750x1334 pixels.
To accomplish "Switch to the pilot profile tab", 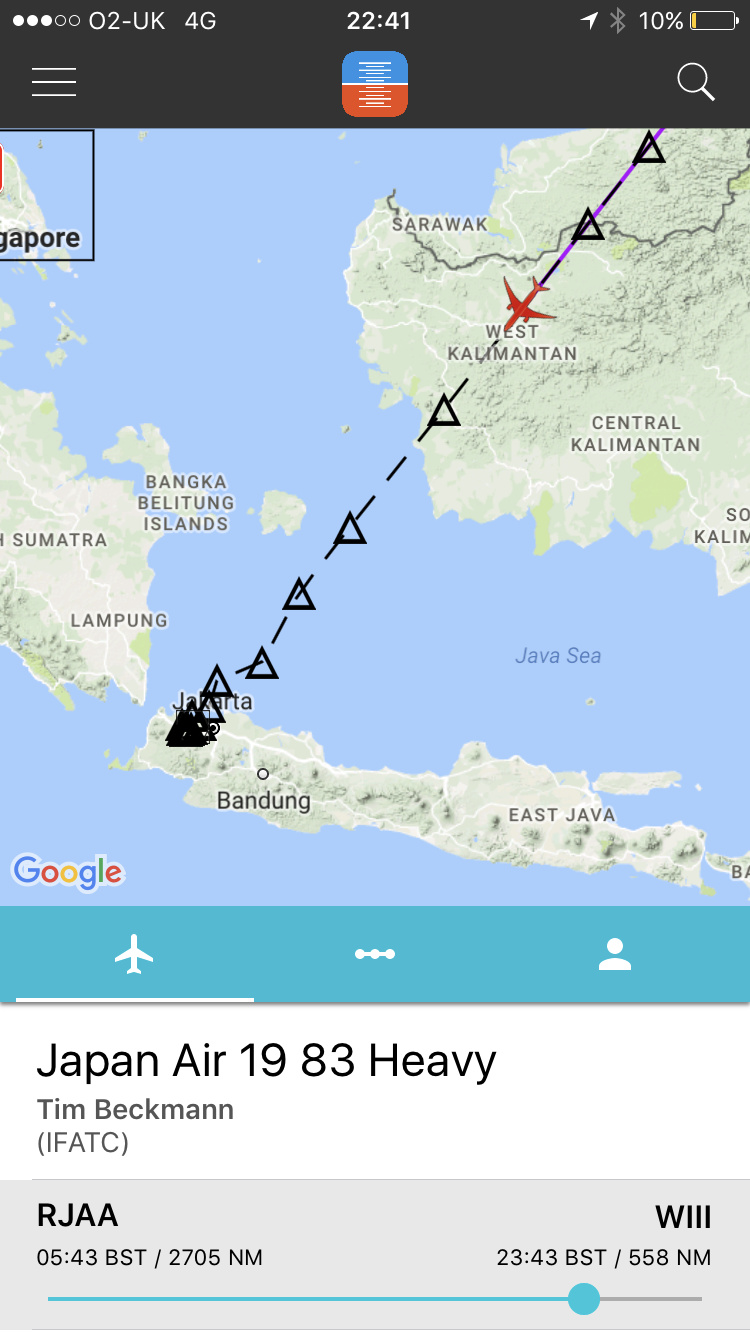I will click(x=615, y=955).
